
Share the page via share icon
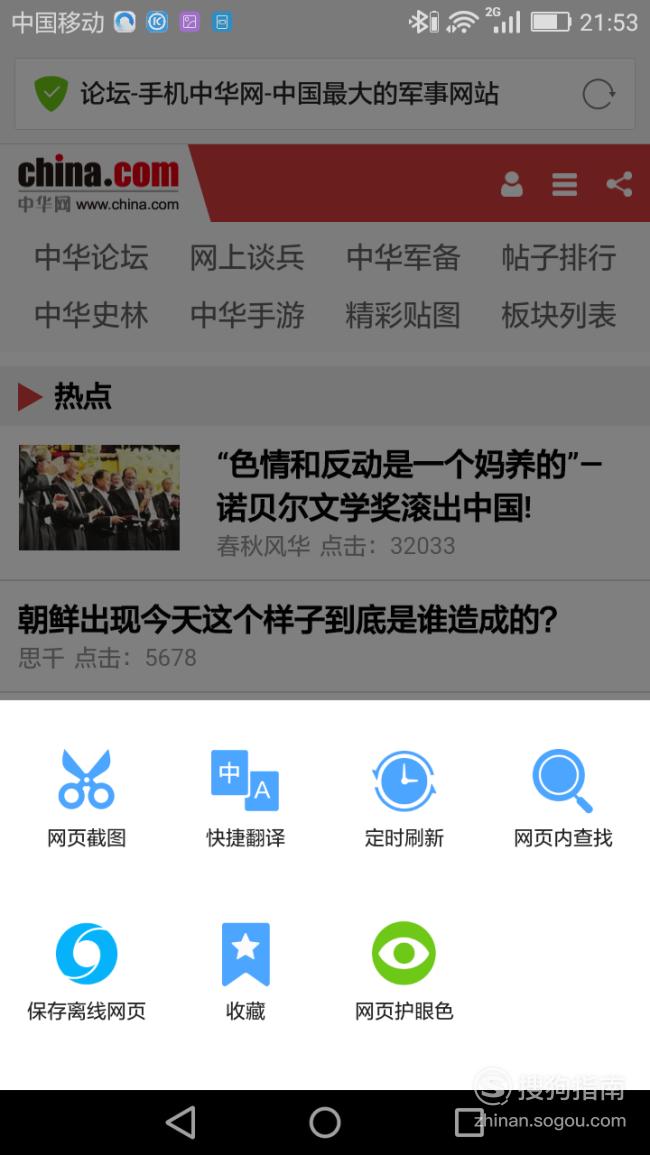(619, 184)
